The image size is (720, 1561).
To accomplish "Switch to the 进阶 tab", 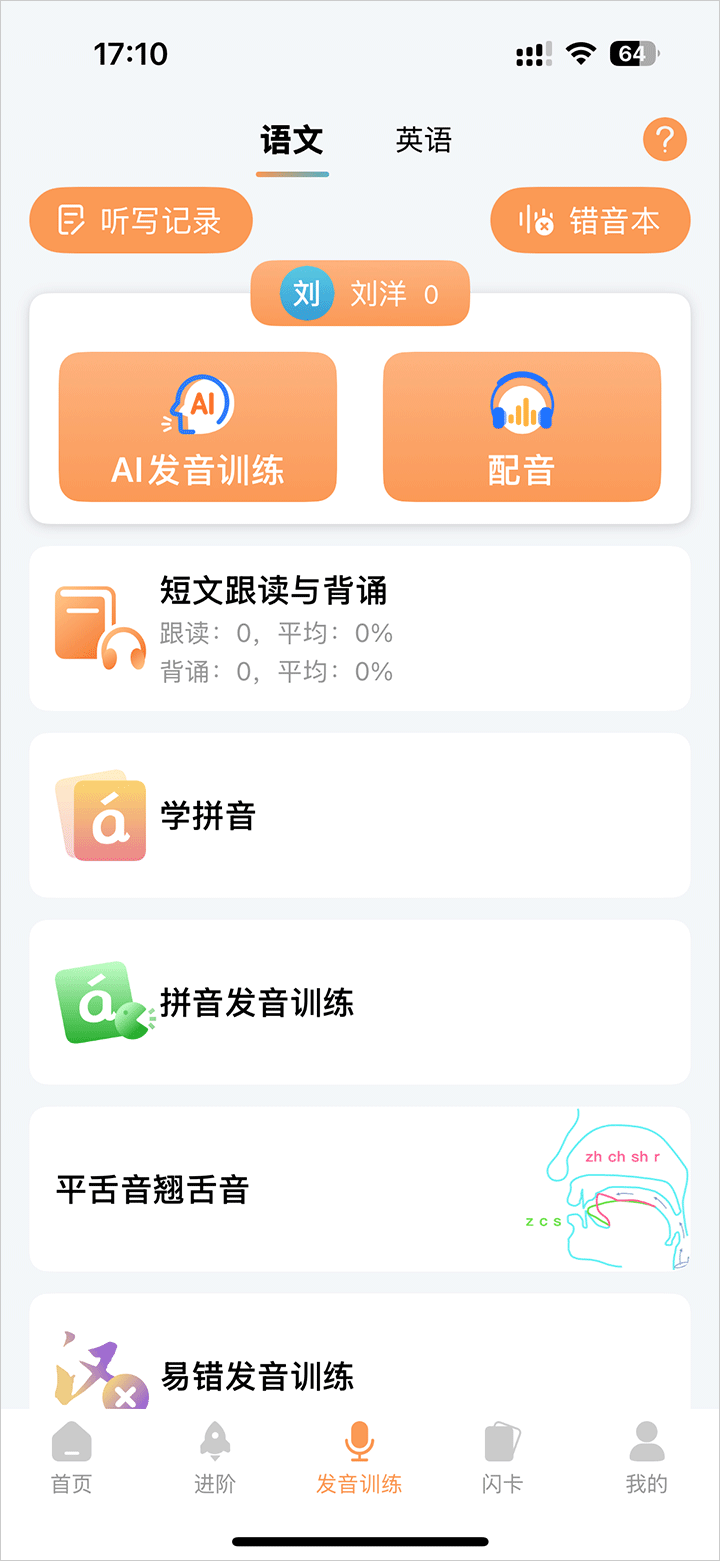I will (215, 1457).
